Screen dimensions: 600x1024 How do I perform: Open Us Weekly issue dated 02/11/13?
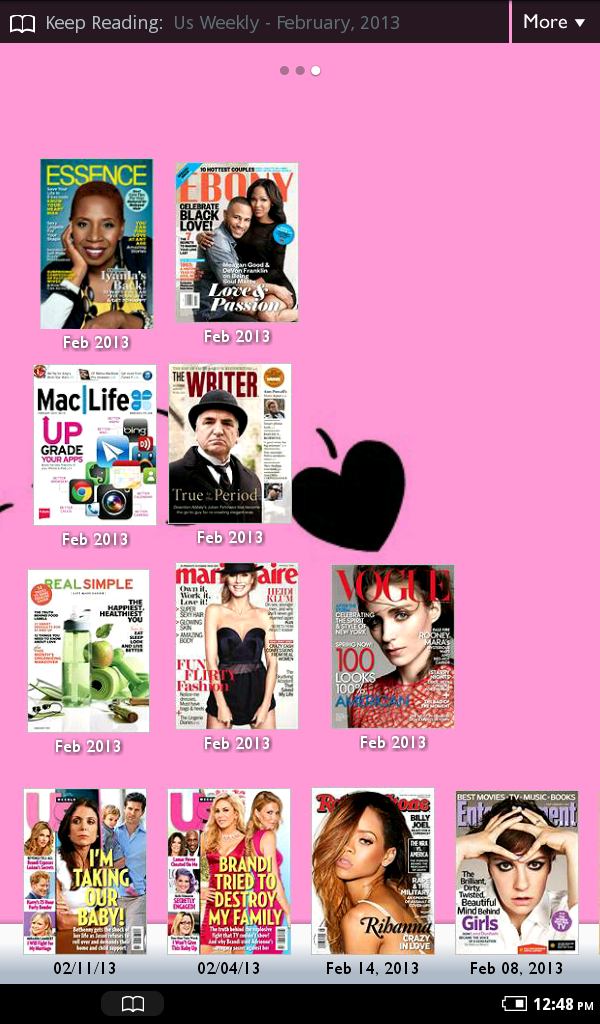85,871
